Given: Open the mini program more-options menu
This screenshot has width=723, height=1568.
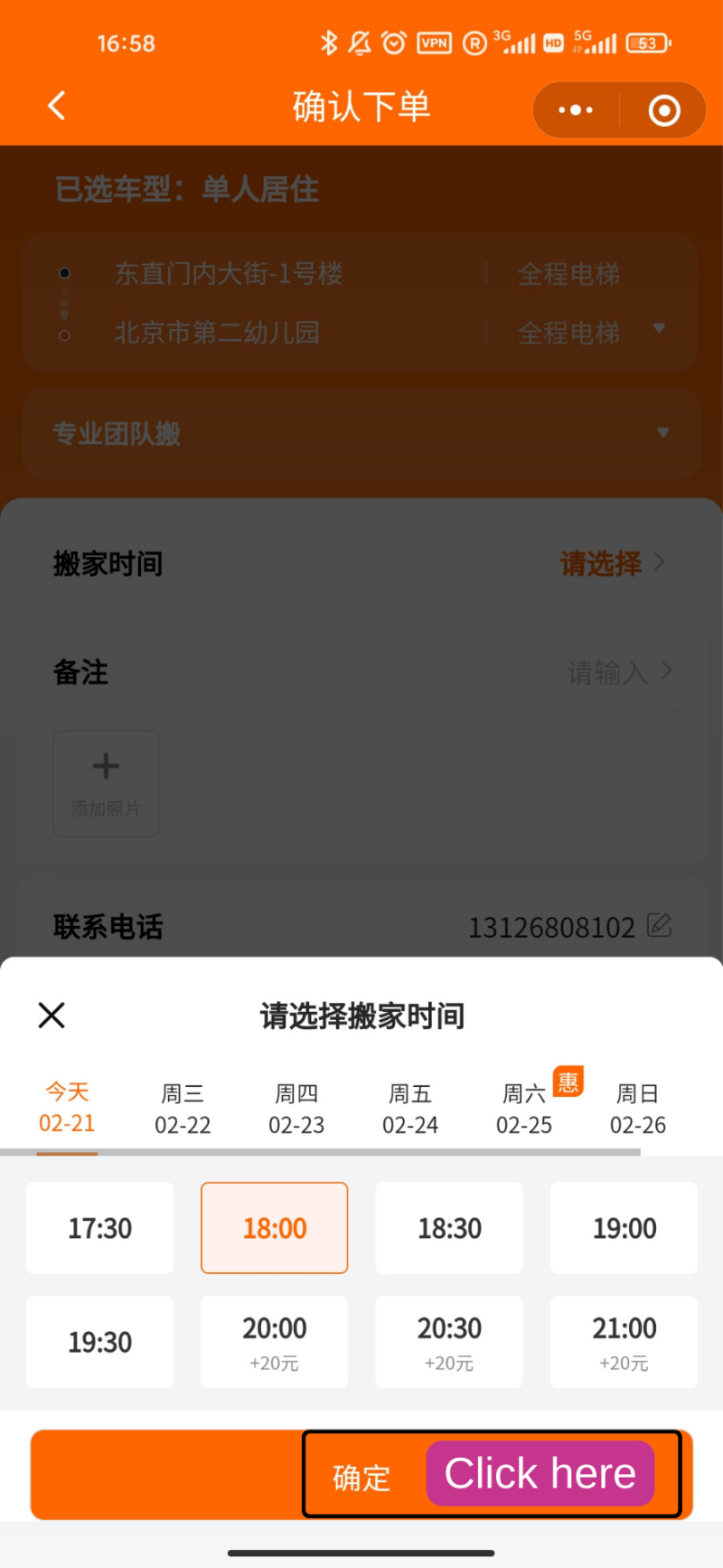Looking at the screenshot, I should (576, 110).
